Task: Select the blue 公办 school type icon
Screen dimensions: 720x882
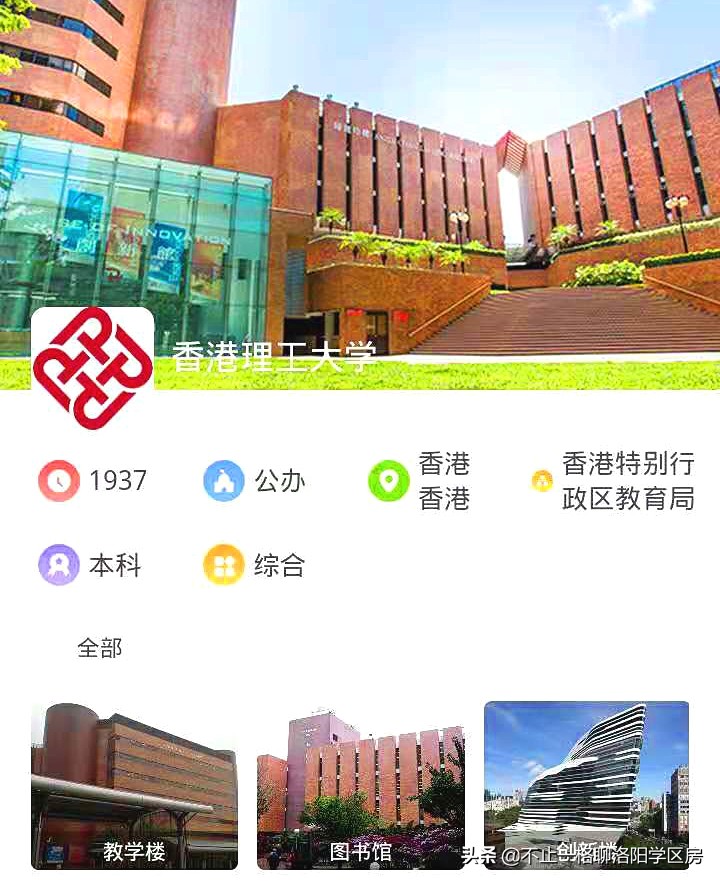Action: pos(223,481)
